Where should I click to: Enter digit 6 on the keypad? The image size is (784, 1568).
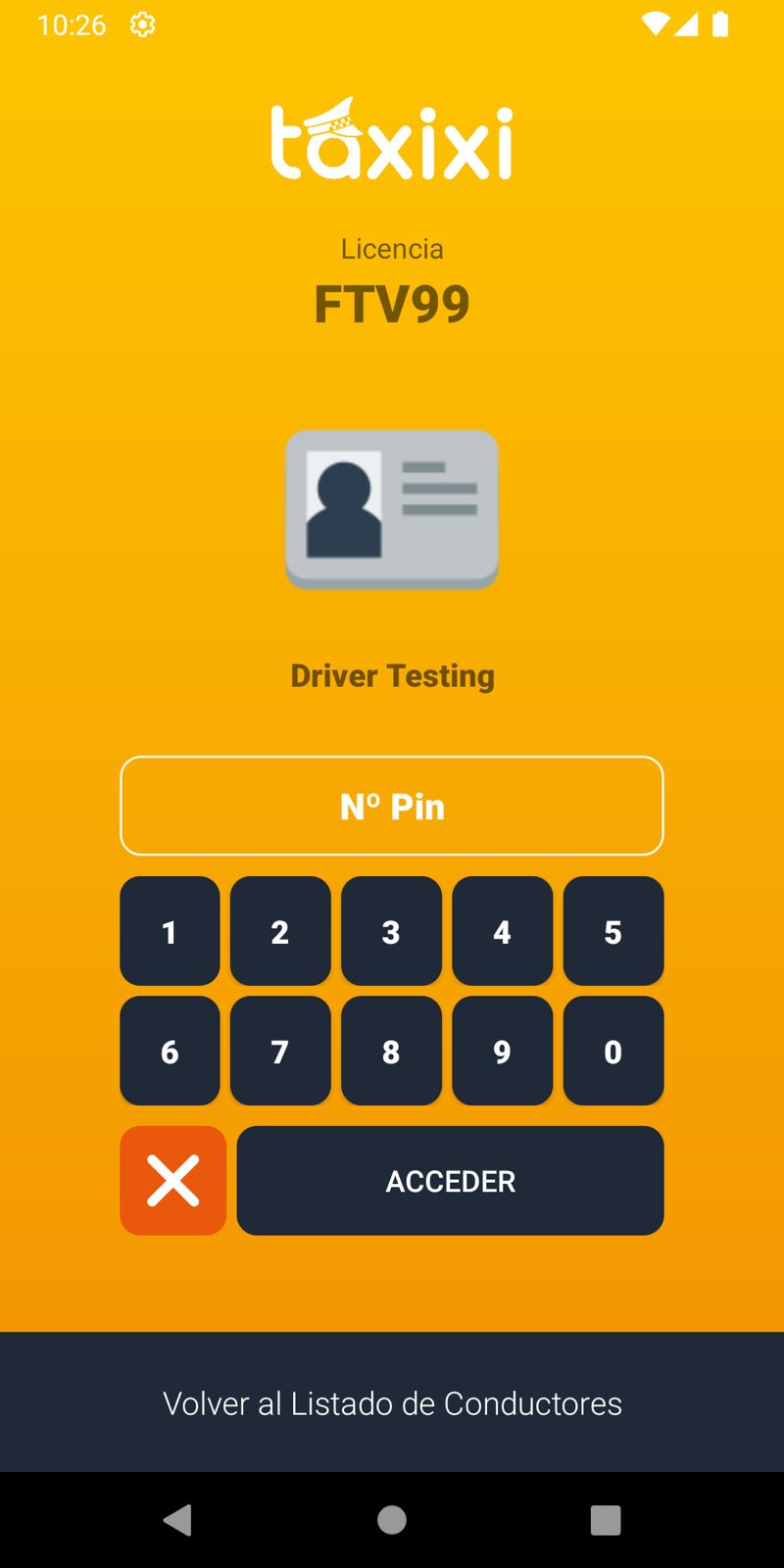click(170, 1051)
